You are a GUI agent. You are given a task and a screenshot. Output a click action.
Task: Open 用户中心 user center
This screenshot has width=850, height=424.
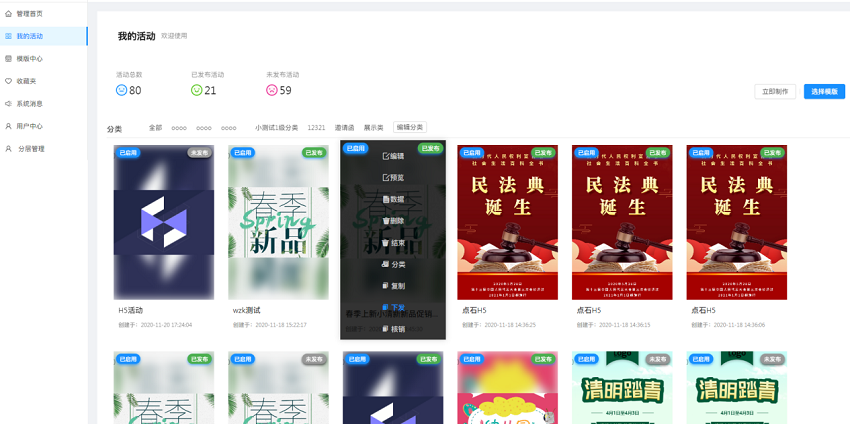(x=29, y=126)
